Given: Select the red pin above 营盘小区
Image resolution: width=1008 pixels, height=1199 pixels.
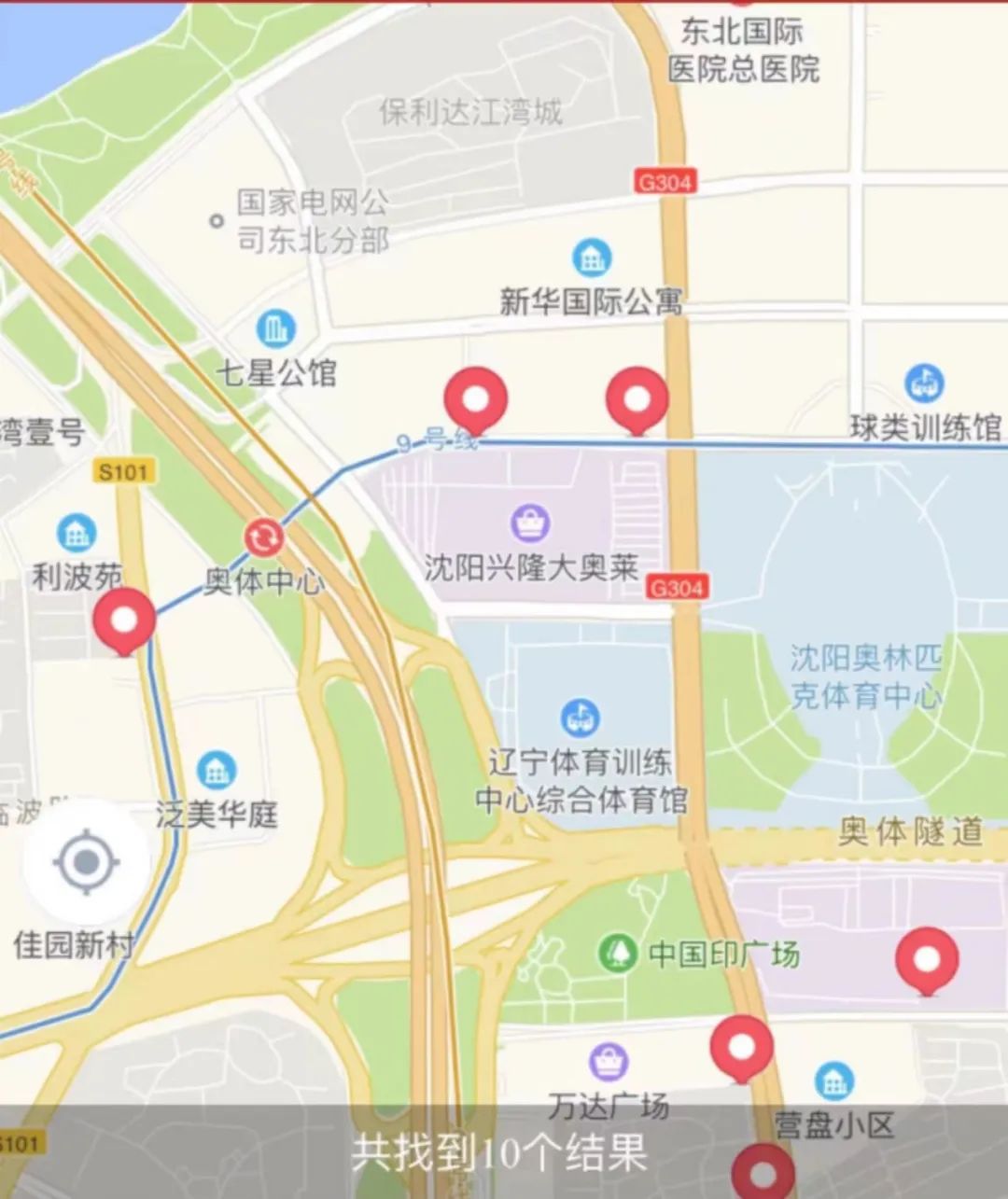Looking at the screenshot, I should (741, 1047).
